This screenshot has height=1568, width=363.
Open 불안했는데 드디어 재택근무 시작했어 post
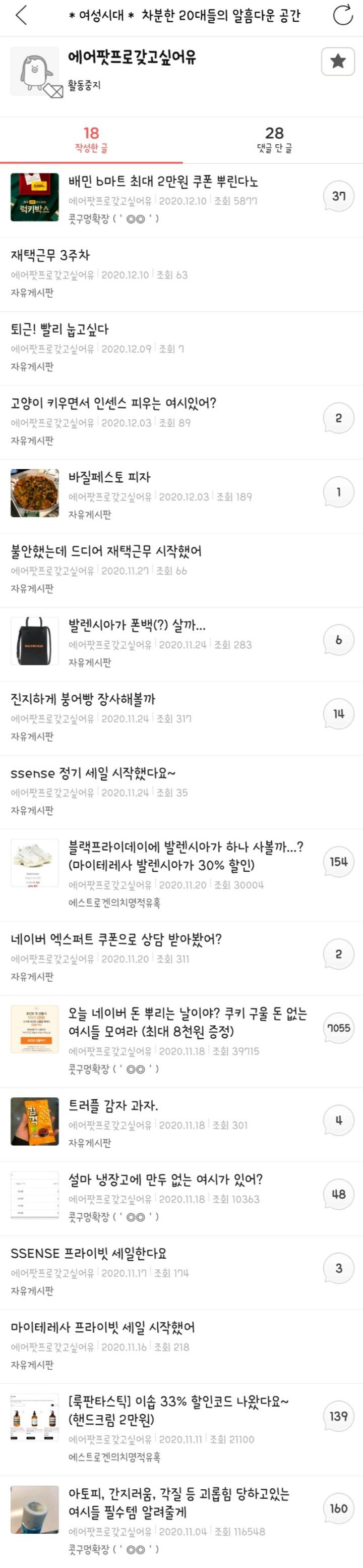point(106,551)
